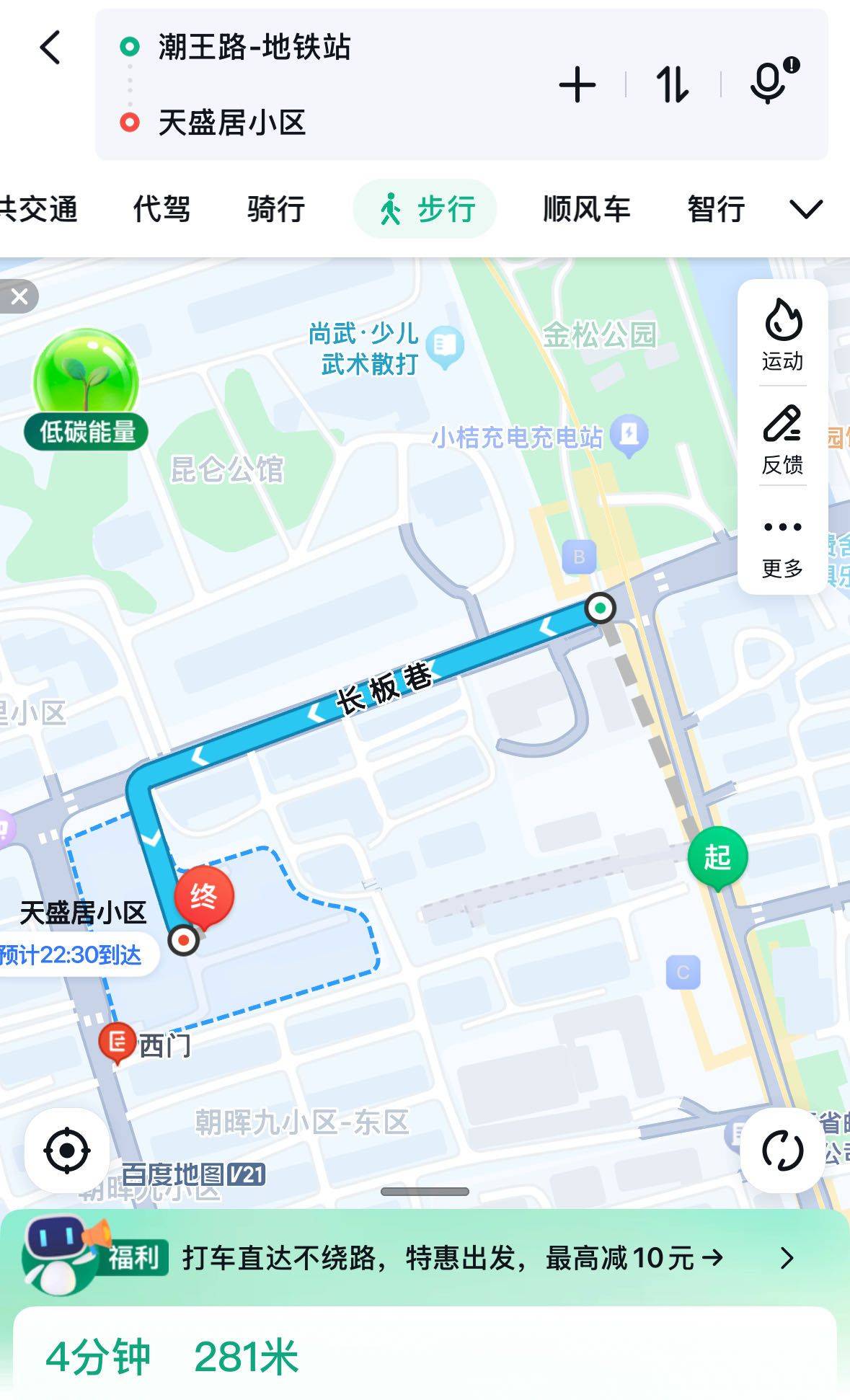850x1400 pixels.
Task: Switch to the 智行 tab
Action: 715,210
